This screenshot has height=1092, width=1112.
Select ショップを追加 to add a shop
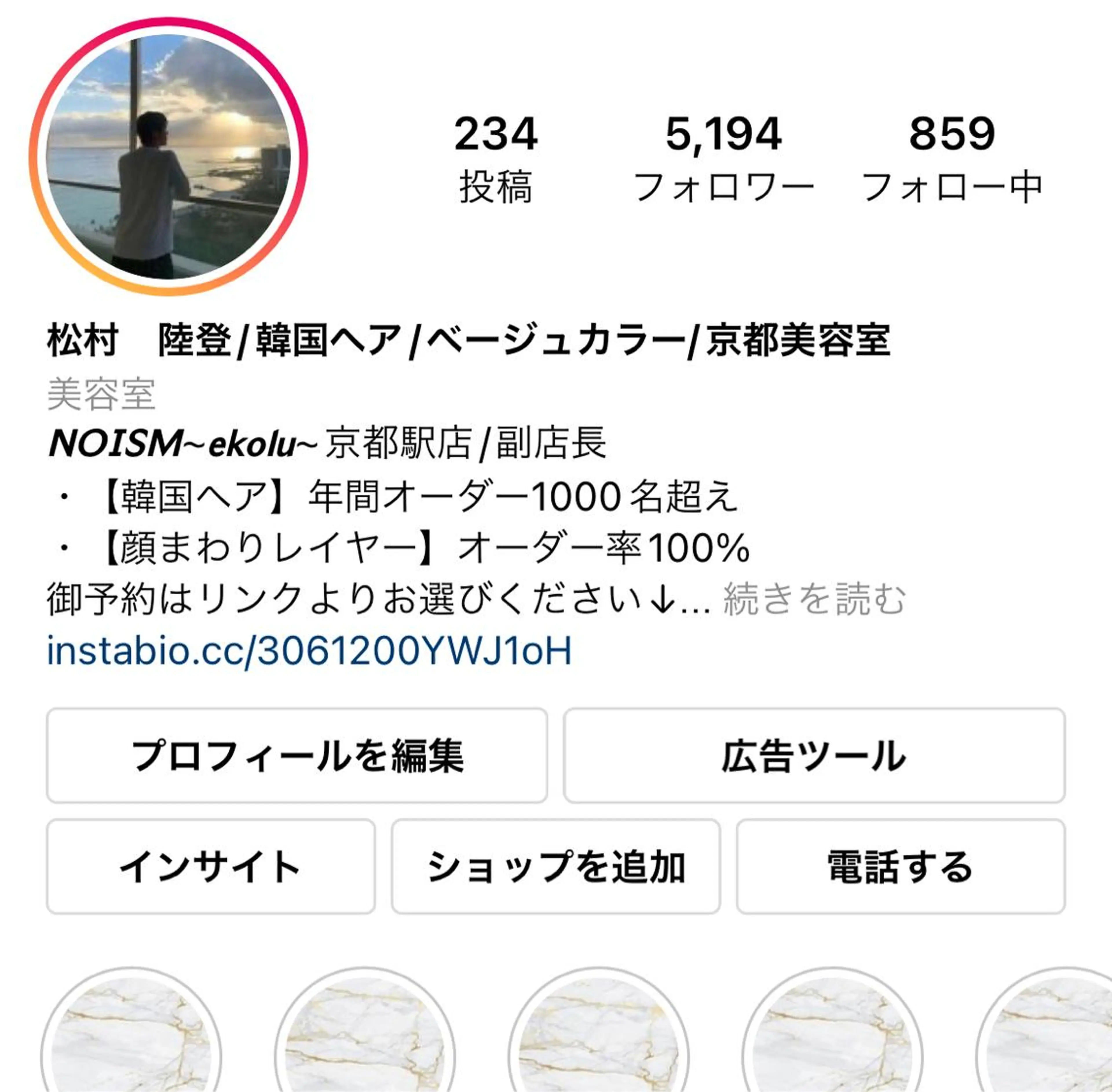pos(555,866)
